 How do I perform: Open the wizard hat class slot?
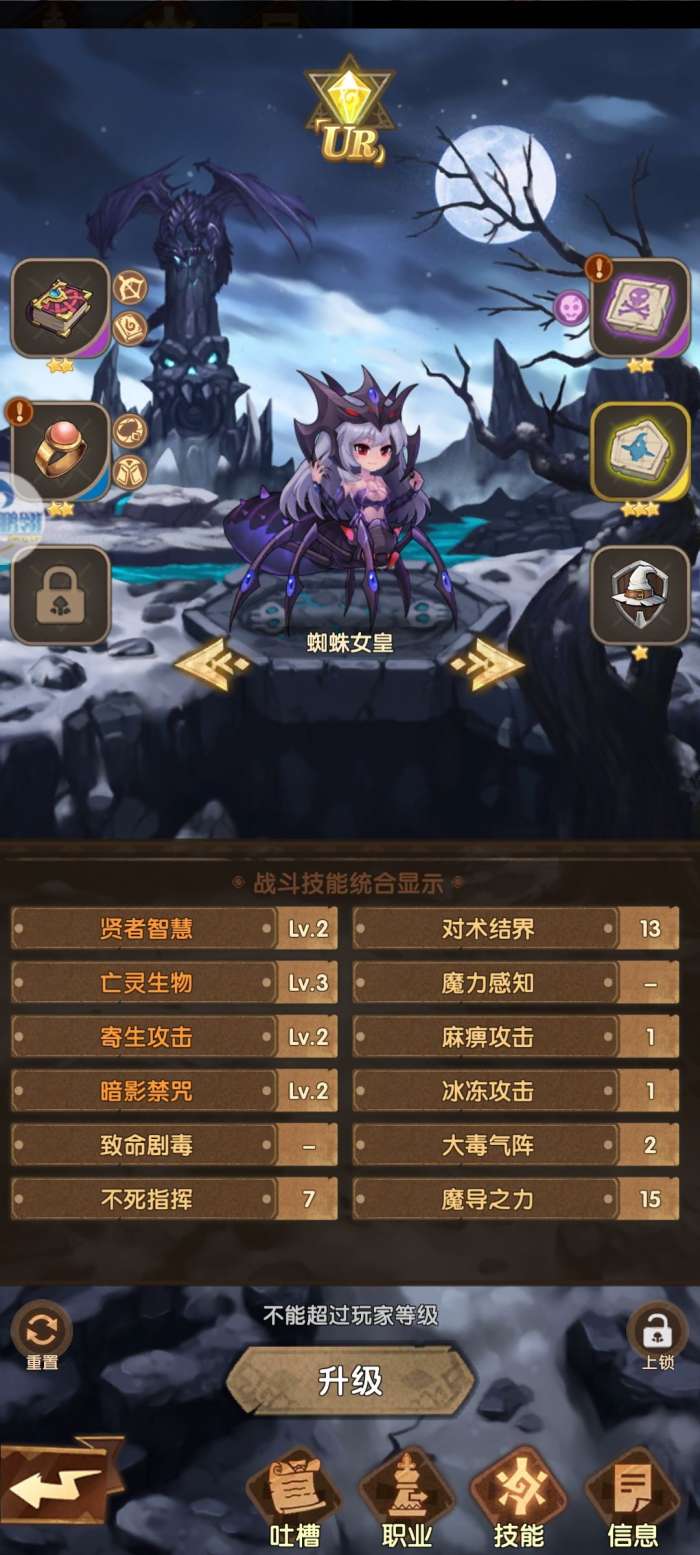640,596
